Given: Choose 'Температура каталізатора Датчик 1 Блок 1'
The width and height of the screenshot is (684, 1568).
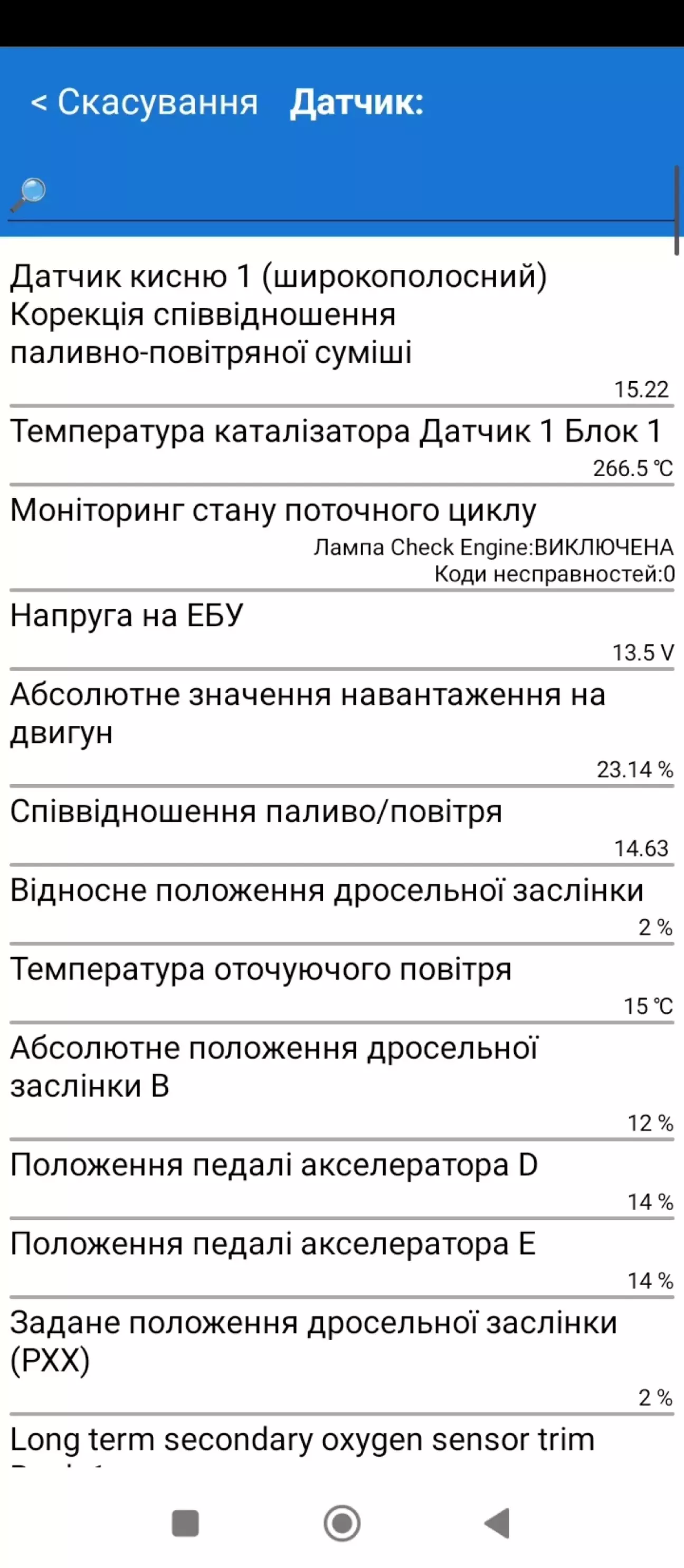Looking at the screenshot, I should click(x=341, y=447).
